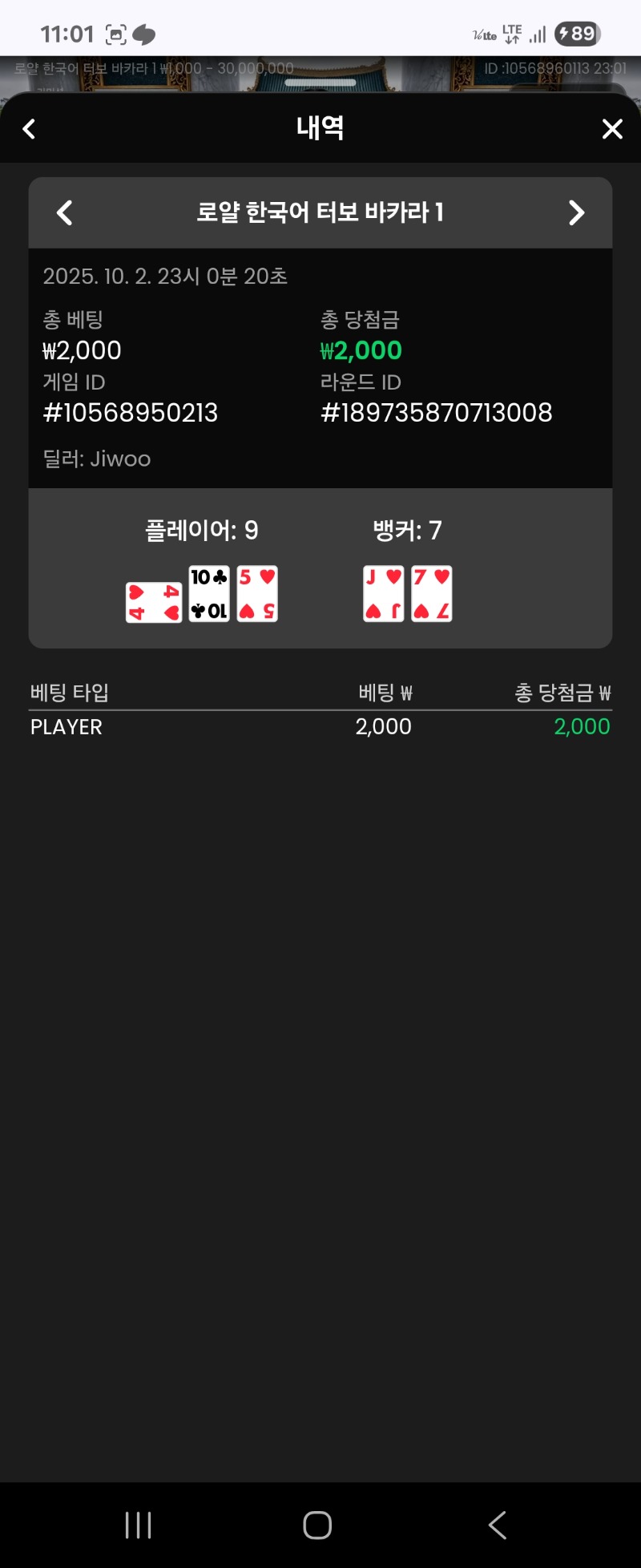Screen dimensions: 641x1568
Task: Show the previous game round record
Action: point(65,212)
